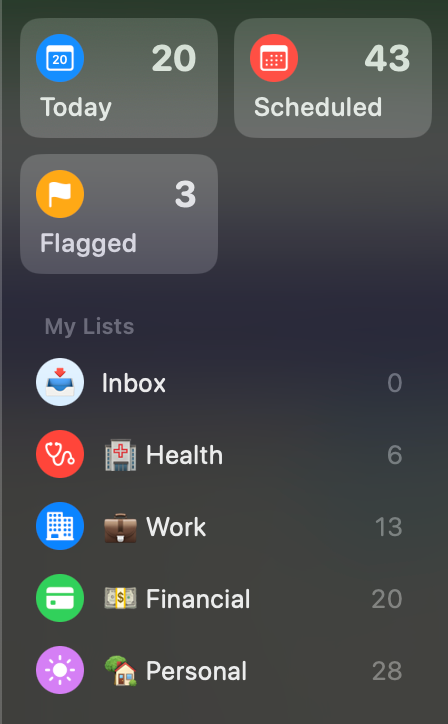The height and width of the screenshot is (724, 448).
Task: Open the Inbox list
Action: point(219,382)
